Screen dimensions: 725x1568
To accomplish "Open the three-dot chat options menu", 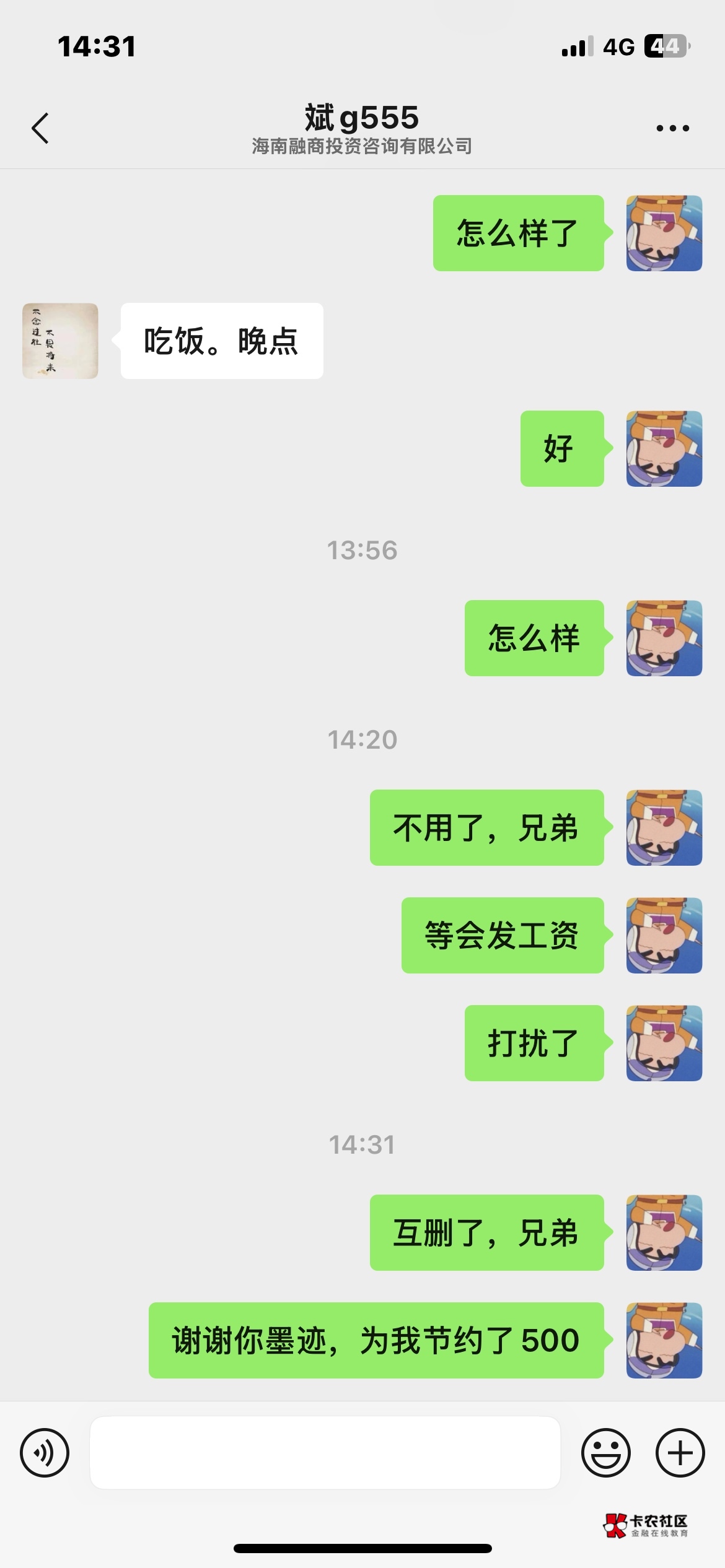I will point(672,128).
